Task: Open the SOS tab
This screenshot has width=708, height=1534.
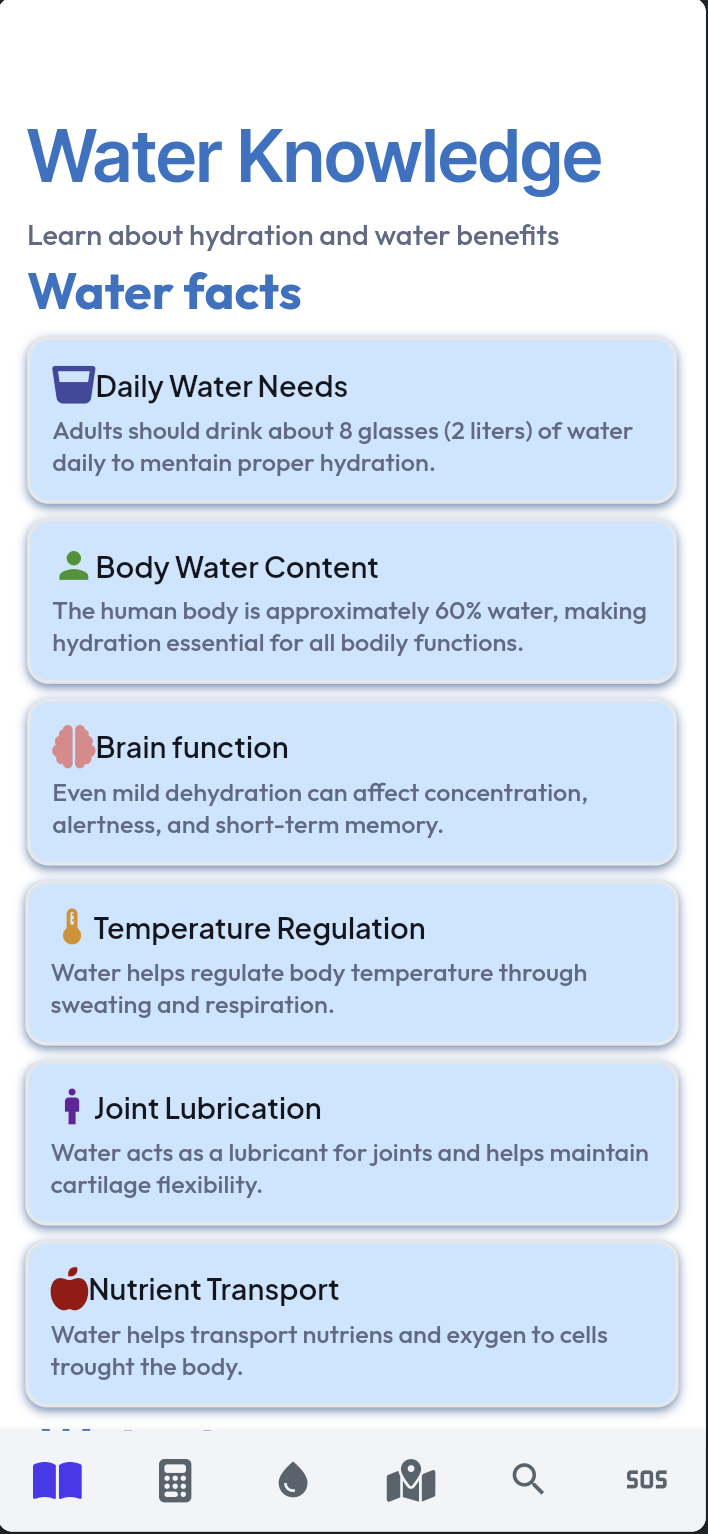Action: (x=646, y=1480)
